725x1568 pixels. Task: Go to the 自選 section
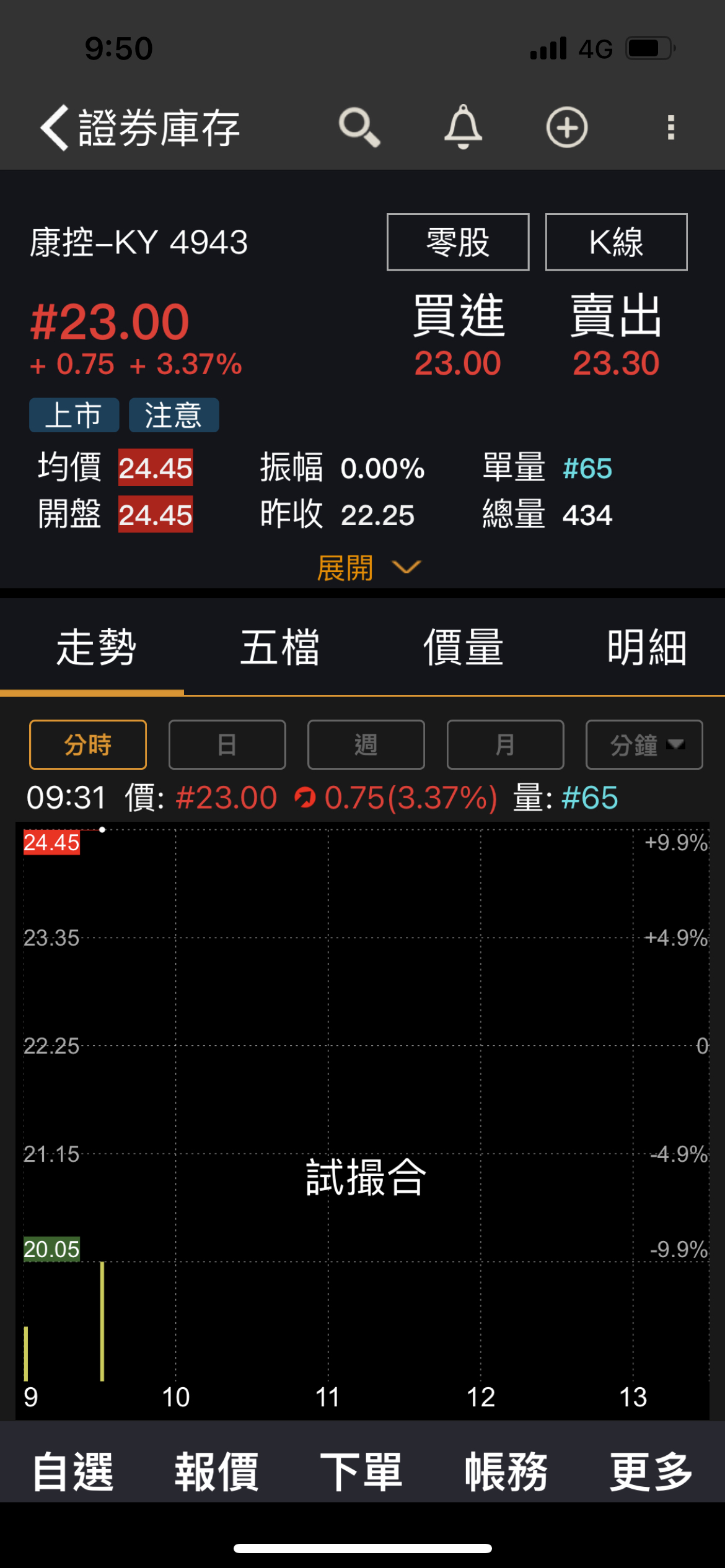click(72, 1471)
